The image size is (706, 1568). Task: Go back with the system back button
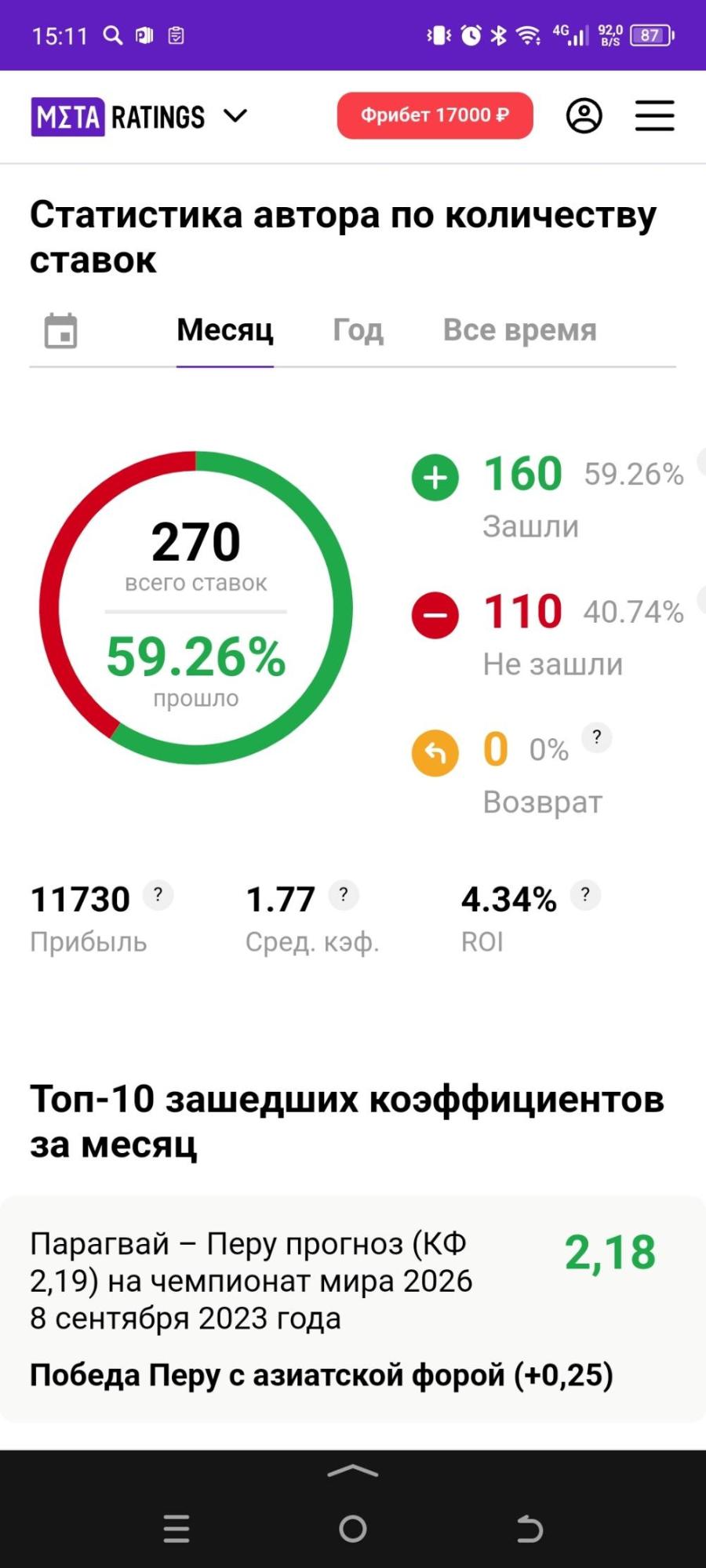point(529,1529)
